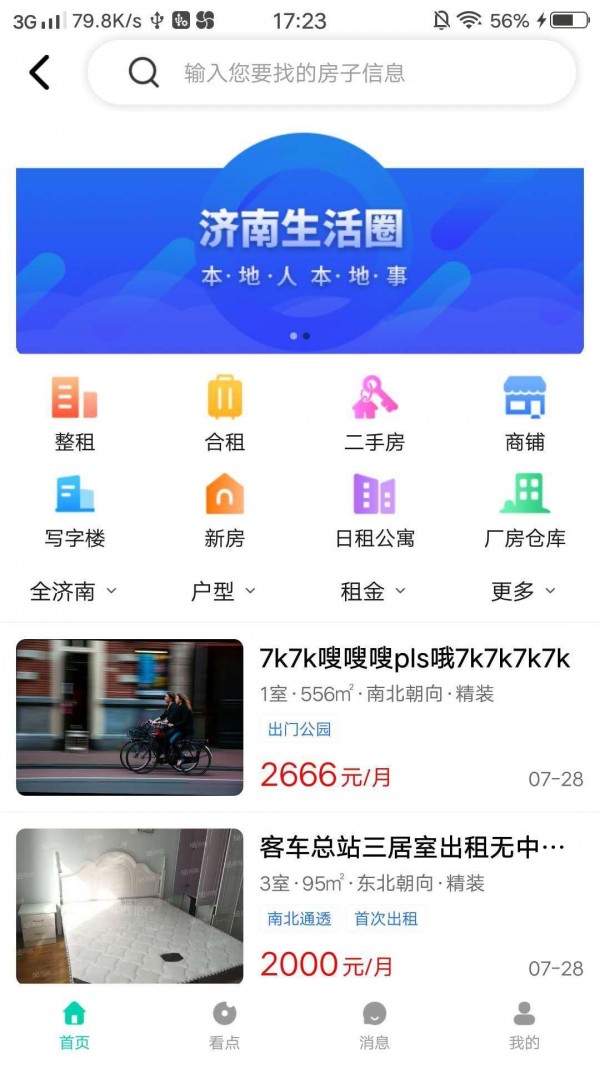The height and width of the screenshot is (1067, 600).
Task: Switch to the 消息 tab
Action: click(x=375, y=1025)
